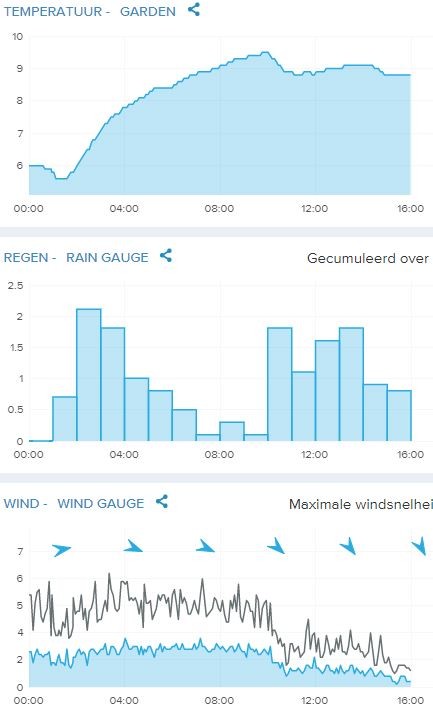This screenshot has height=713, width=433.
Task: Share the Regen Rain Gauge graph
Action: coord(166,256)
